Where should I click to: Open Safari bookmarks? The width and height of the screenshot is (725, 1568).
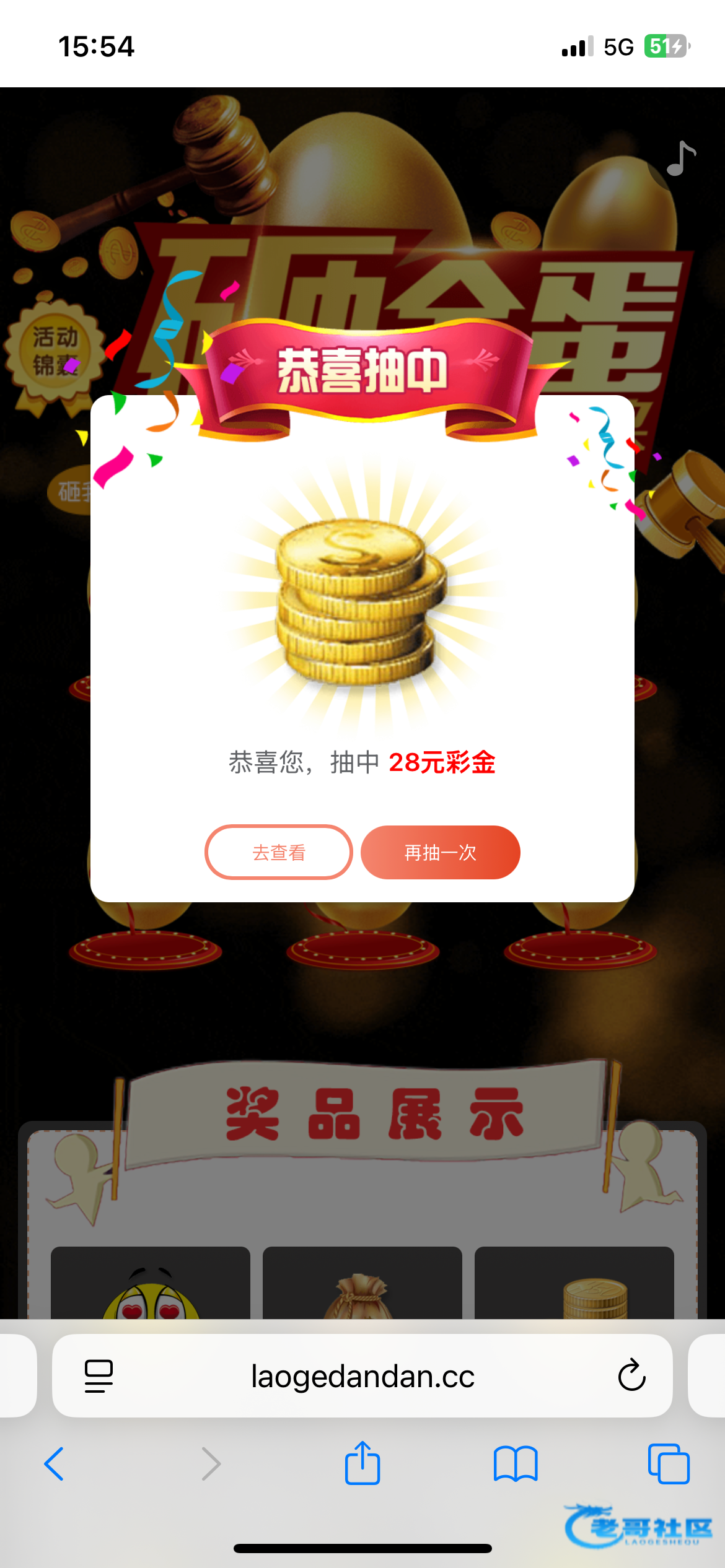(516, 1464)
